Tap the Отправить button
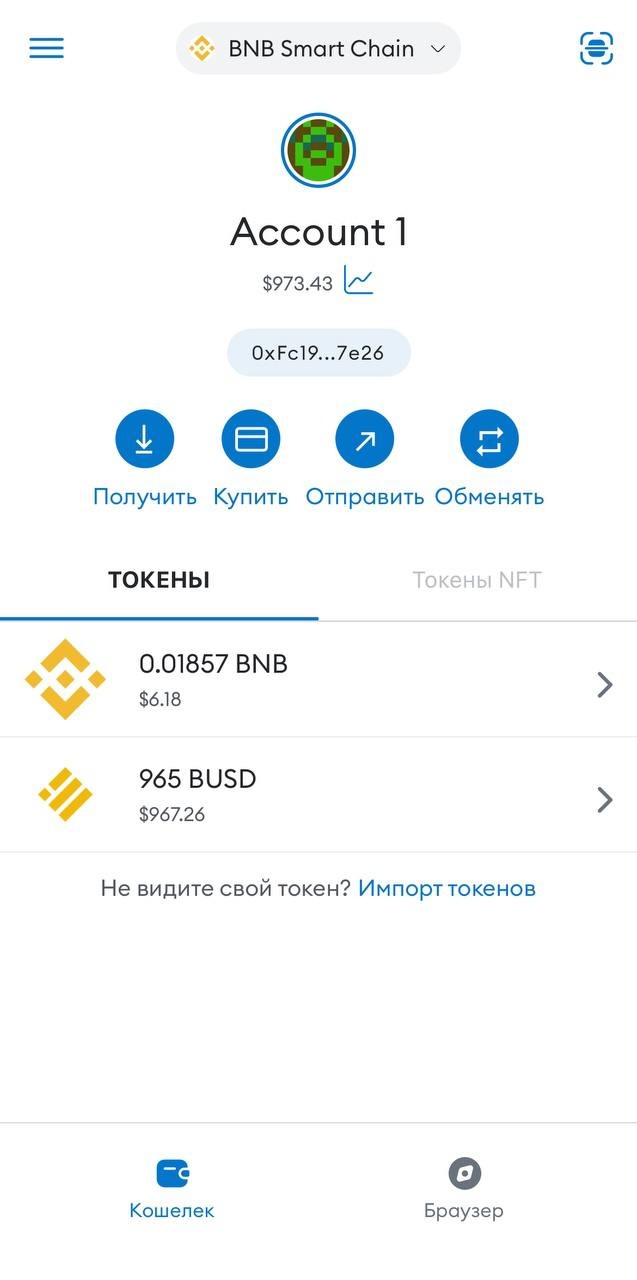Image resolution: width=637 pixels, height=1280 pixels. click(365, 440)
